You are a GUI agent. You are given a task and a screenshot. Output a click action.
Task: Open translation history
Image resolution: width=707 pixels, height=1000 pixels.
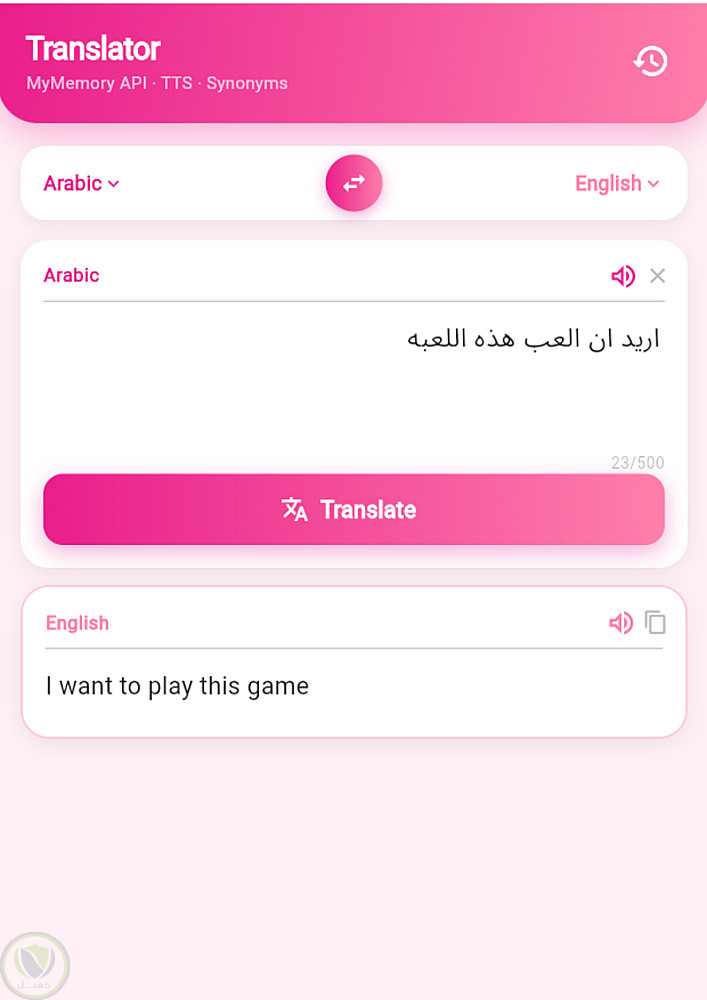click(650, 61)
